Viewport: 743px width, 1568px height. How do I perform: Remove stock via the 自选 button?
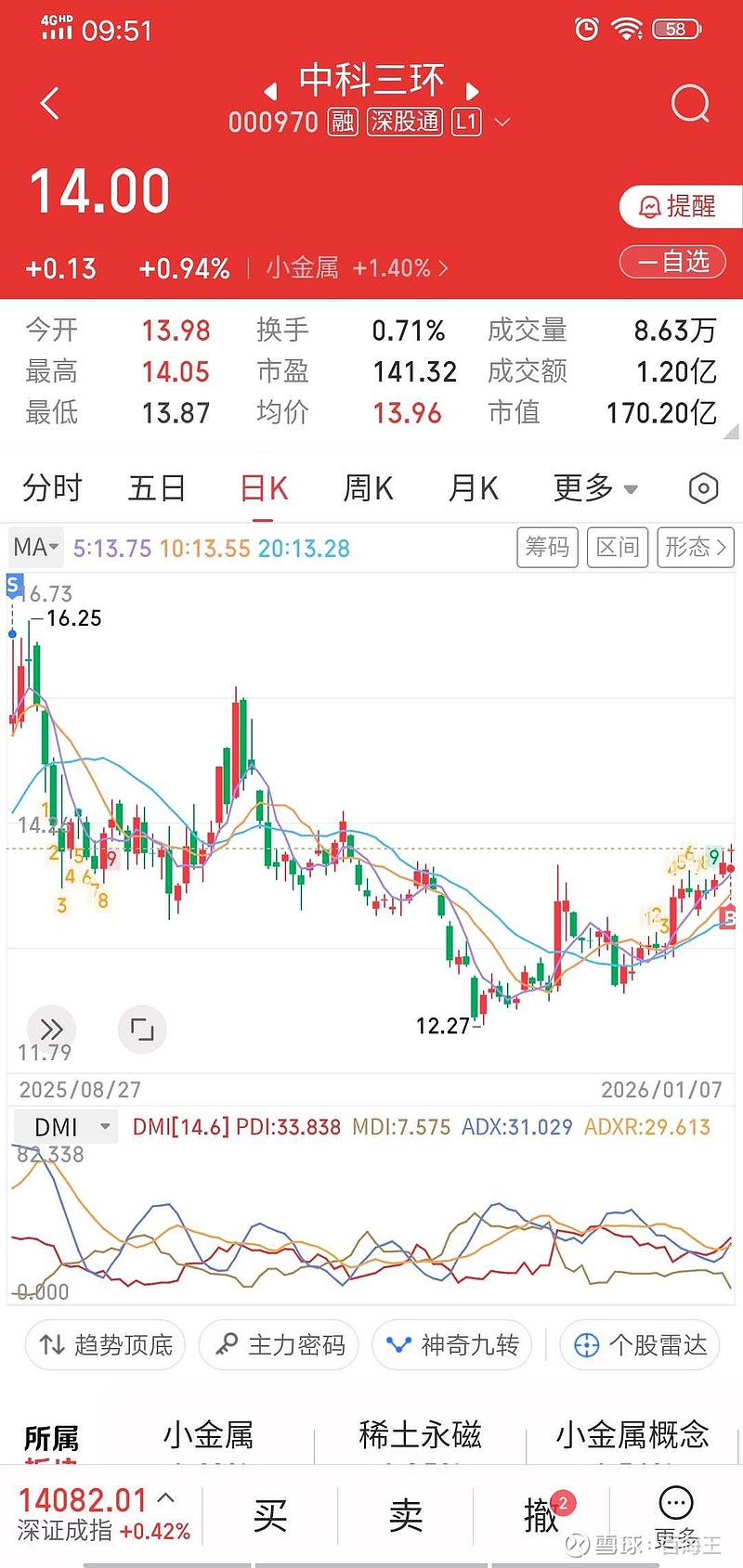point(672,262)
